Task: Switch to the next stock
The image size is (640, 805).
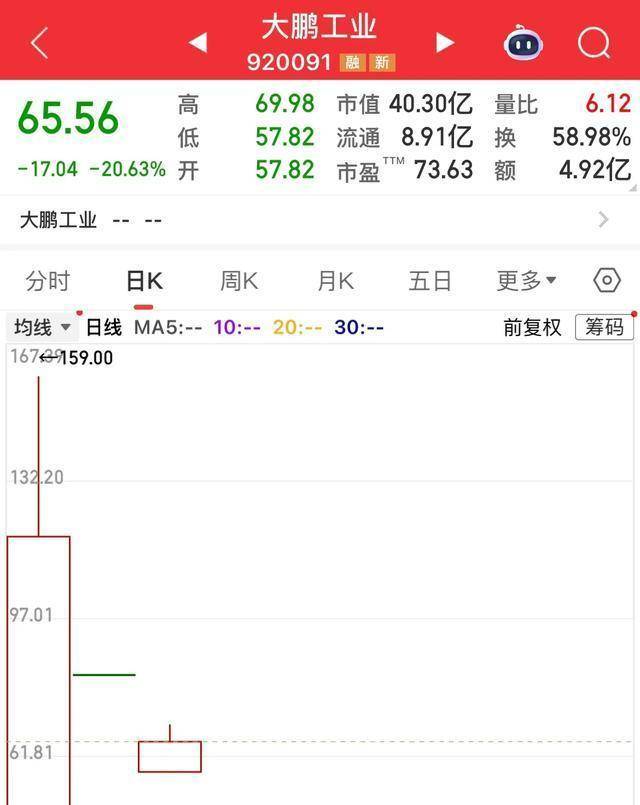Action: point(445,42)
